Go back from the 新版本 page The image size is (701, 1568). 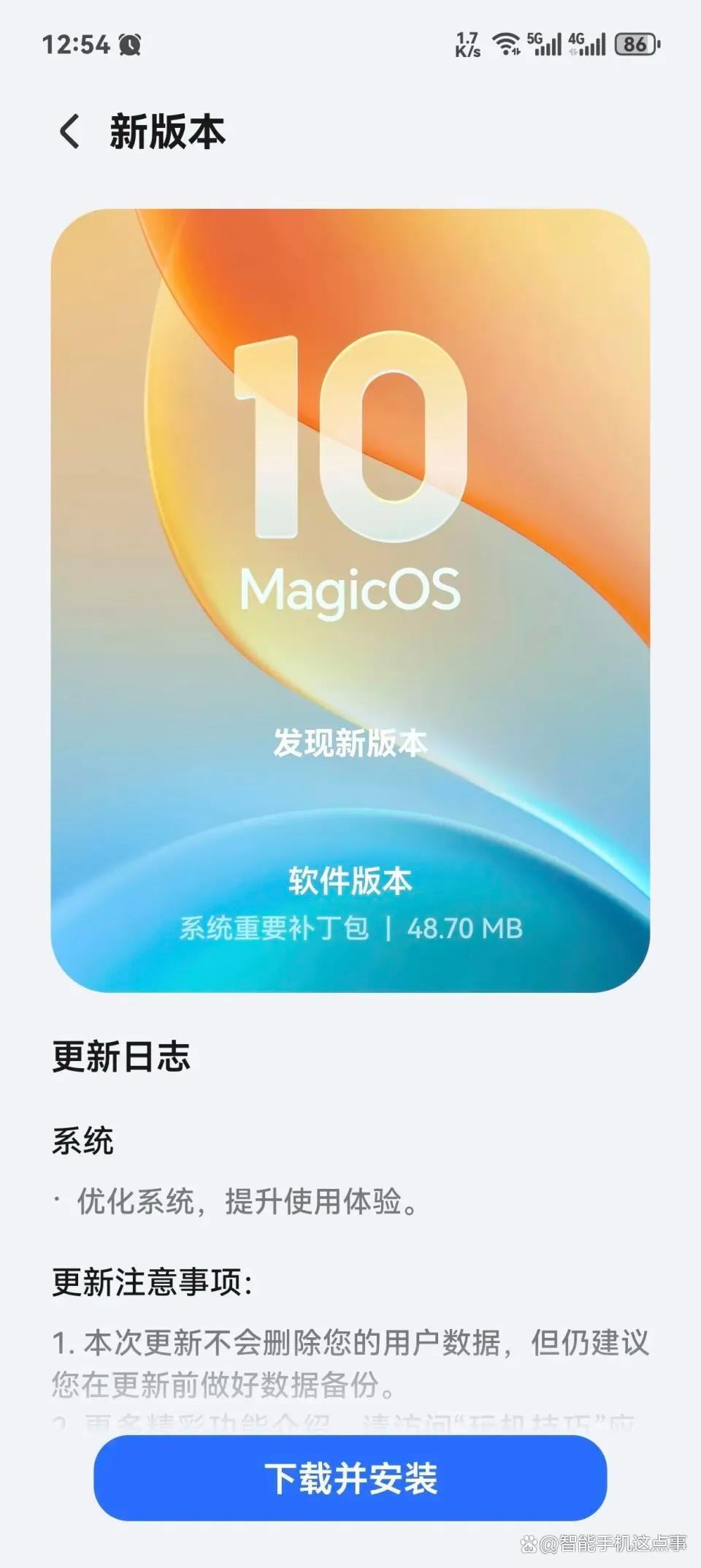click(x=69, y=132)
